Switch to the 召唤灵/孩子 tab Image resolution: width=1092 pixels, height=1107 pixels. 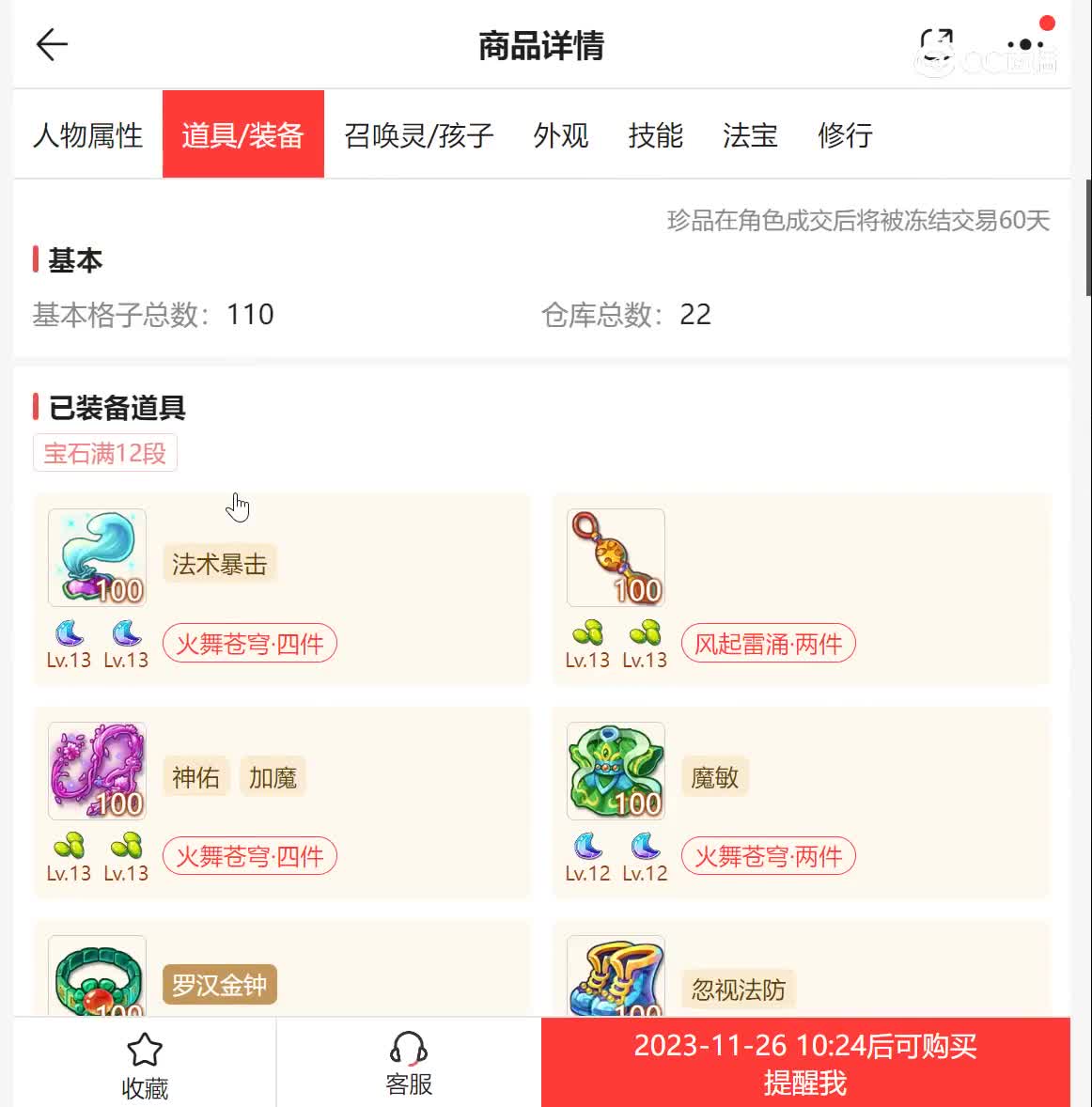tap(418, 135)
